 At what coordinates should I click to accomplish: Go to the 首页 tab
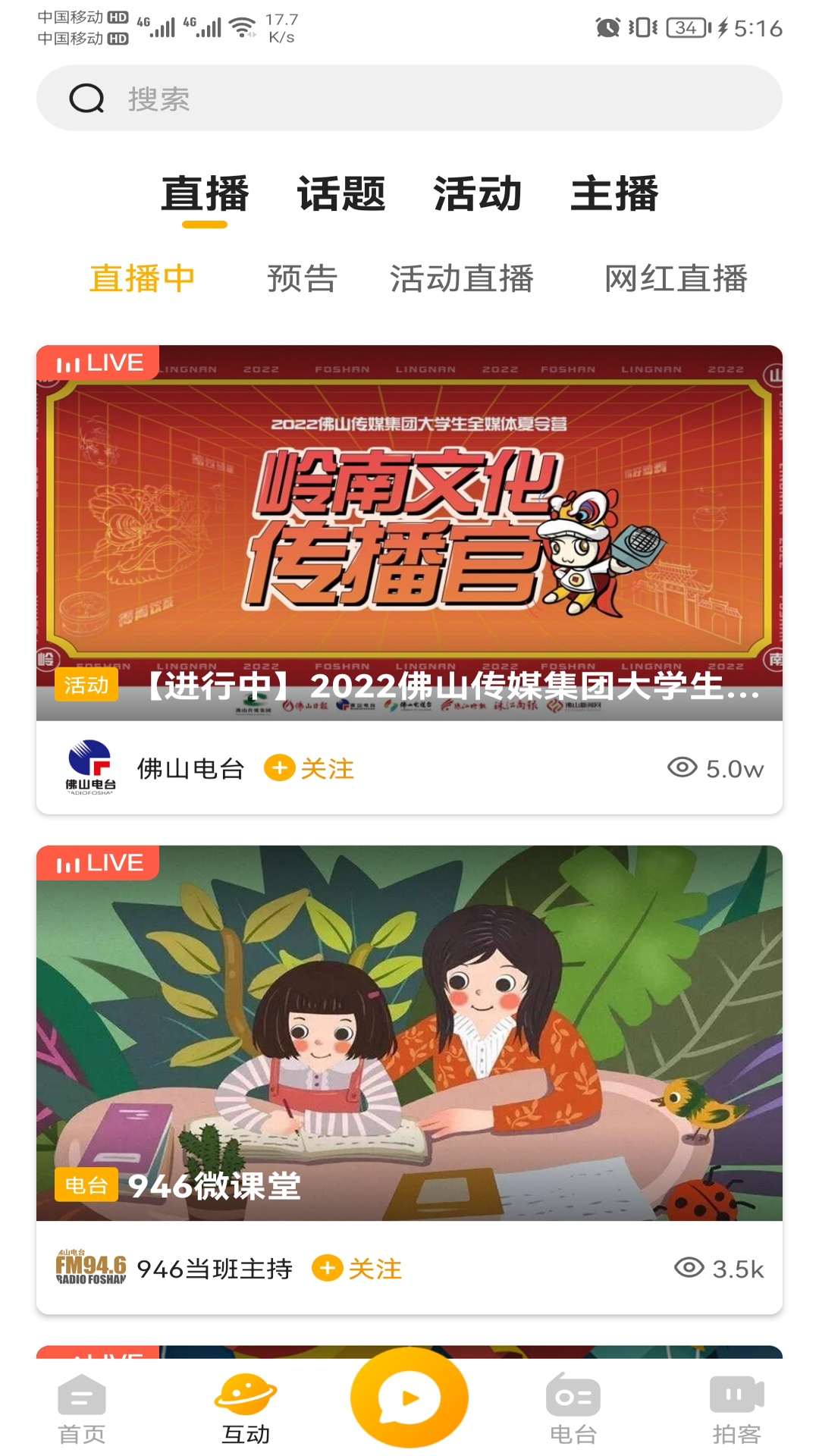click(82, 1409)
